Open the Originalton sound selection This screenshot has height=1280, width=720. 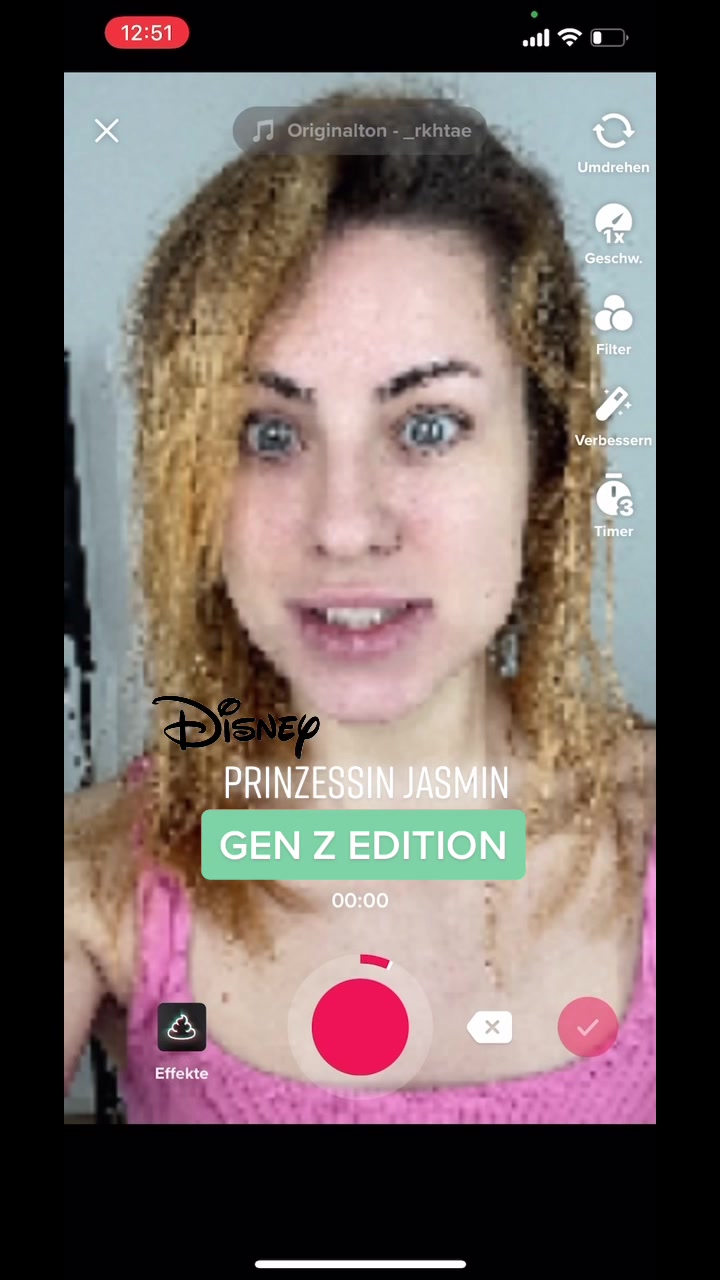[x=362, y=131]
